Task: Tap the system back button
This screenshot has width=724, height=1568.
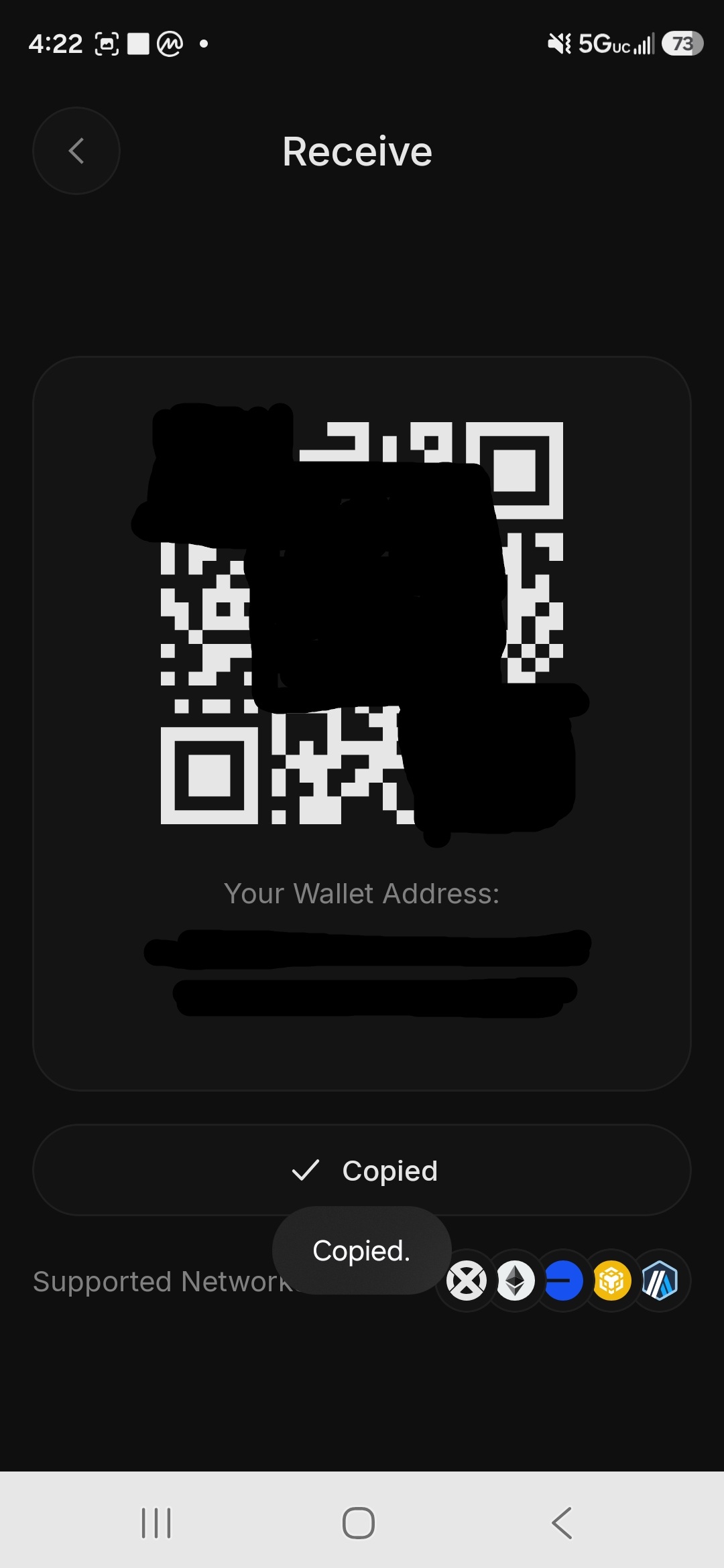Action: coord(562,1523)
